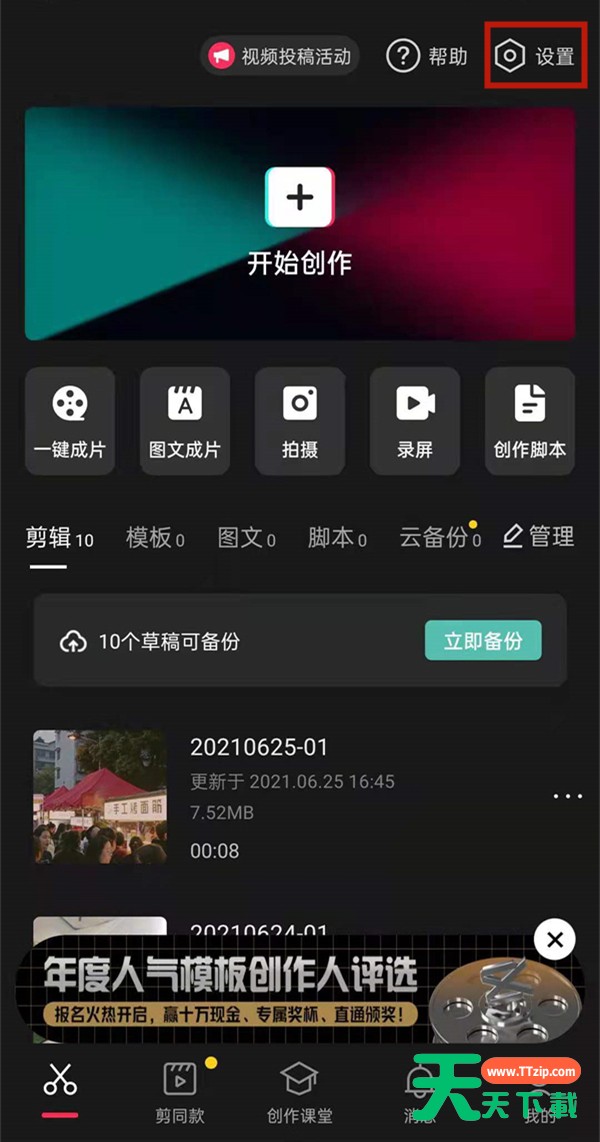Launch the 拍摄 camera
The image size is (600, 1142).
(300, 420)
